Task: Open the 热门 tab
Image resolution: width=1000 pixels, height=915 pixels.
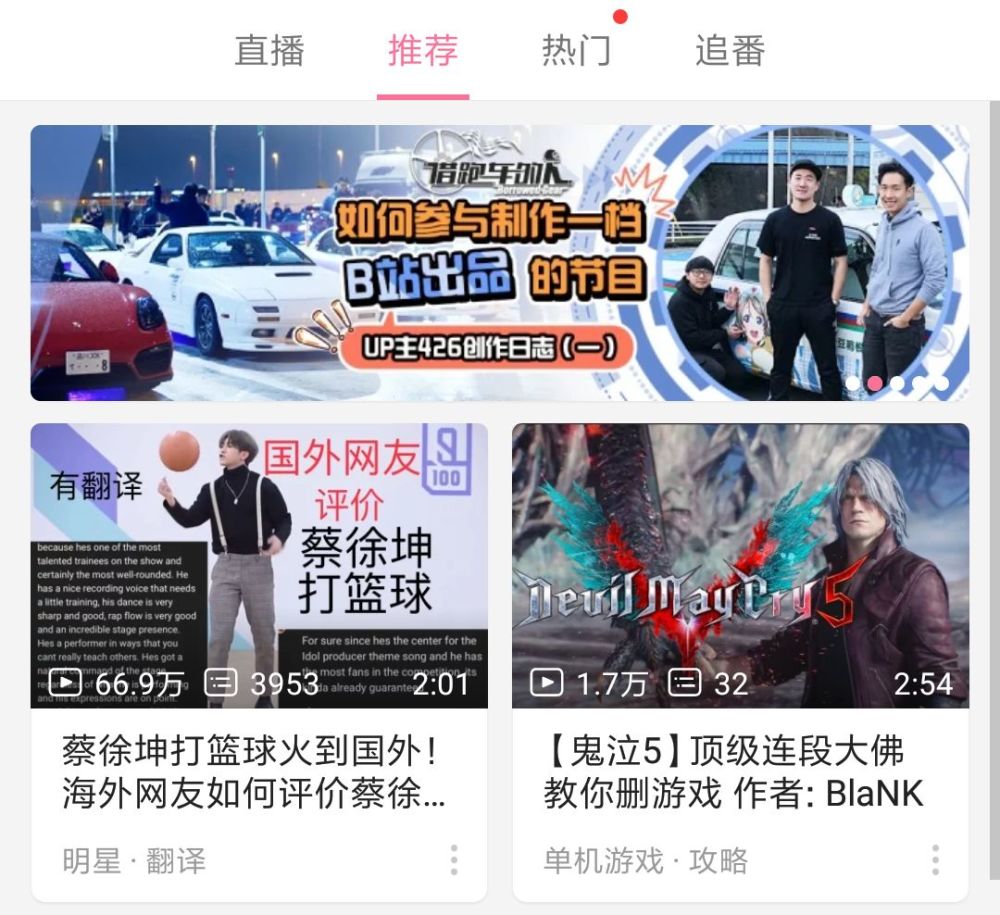Action: click(x=576, y=50)
